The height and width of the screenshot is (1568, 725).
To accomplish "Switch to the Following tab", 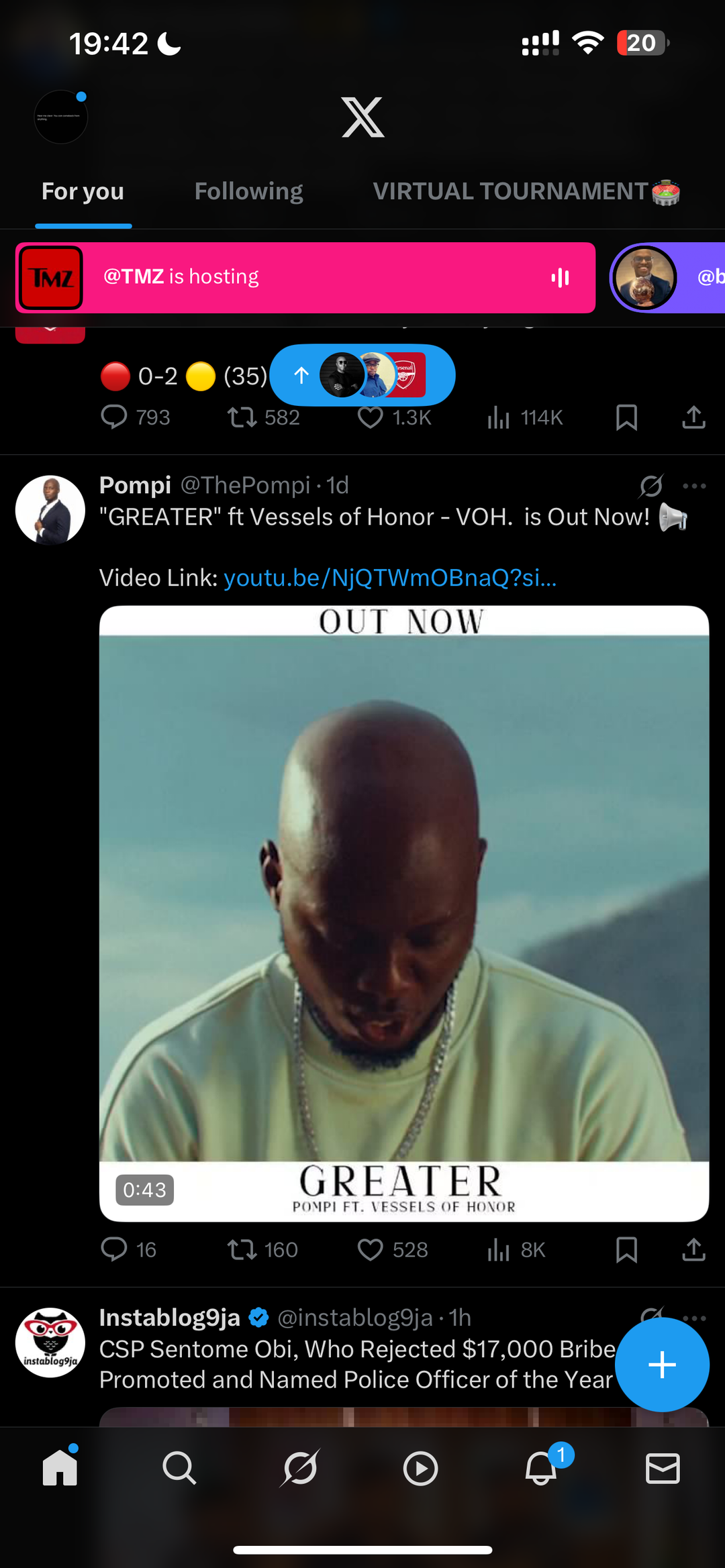I will click(x=248, y=192).
